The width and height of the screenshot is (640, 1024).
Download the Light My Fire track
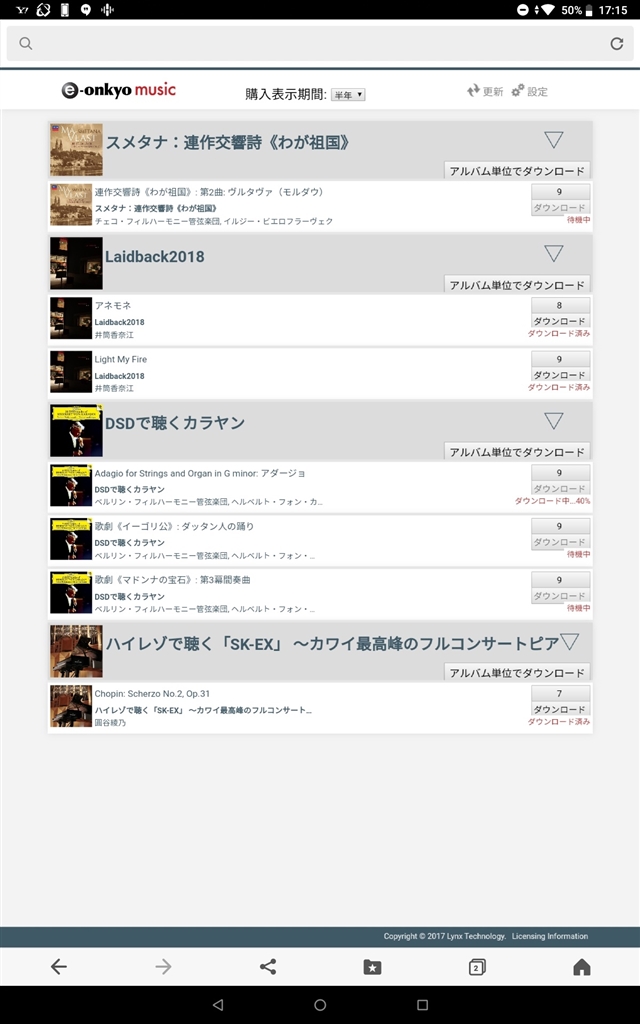coord(559,376)
